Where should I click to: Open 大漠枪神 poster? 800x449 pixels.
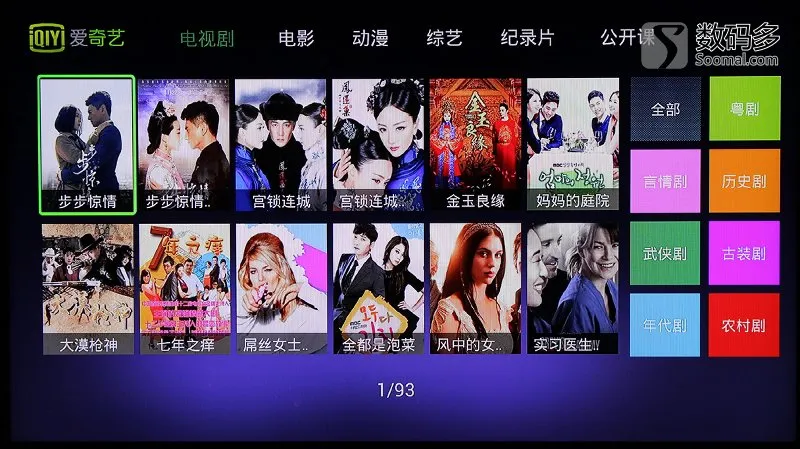[88, 288]
